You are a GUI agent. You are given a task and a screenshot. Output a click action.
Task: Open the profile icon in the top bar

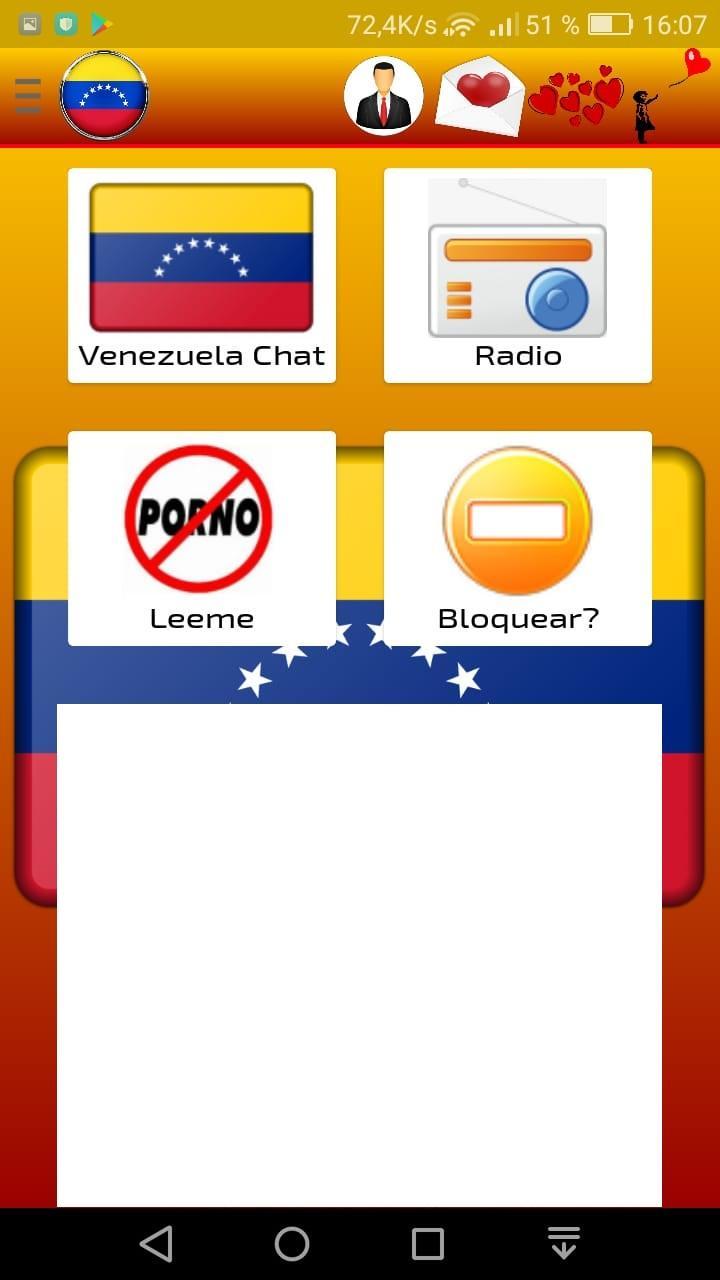pyautogui.click(x=384, y=96)
